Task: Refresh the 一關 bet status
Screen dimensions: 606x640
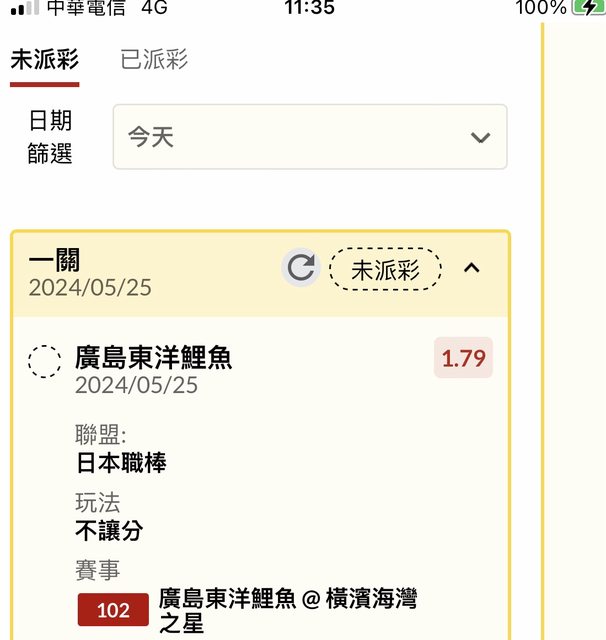Action: tap(300, 268)
